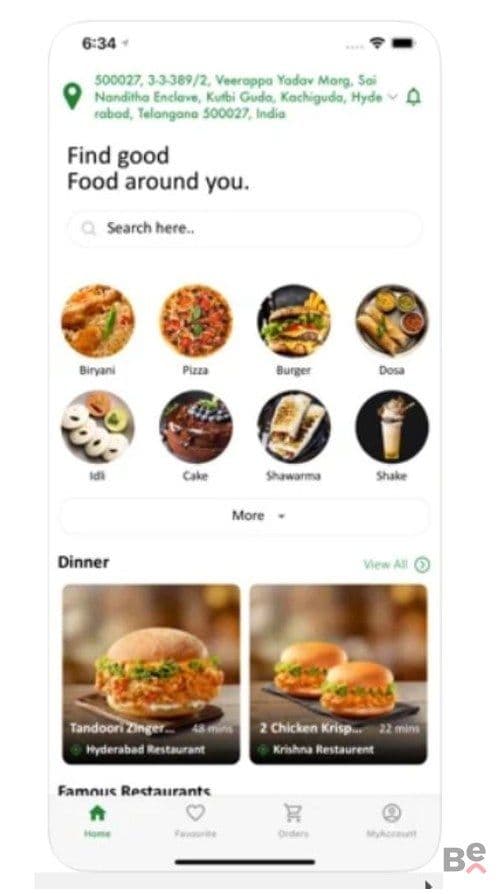Expand More food categories
This screenshot has height=894, width=500.
pos(245,516)
